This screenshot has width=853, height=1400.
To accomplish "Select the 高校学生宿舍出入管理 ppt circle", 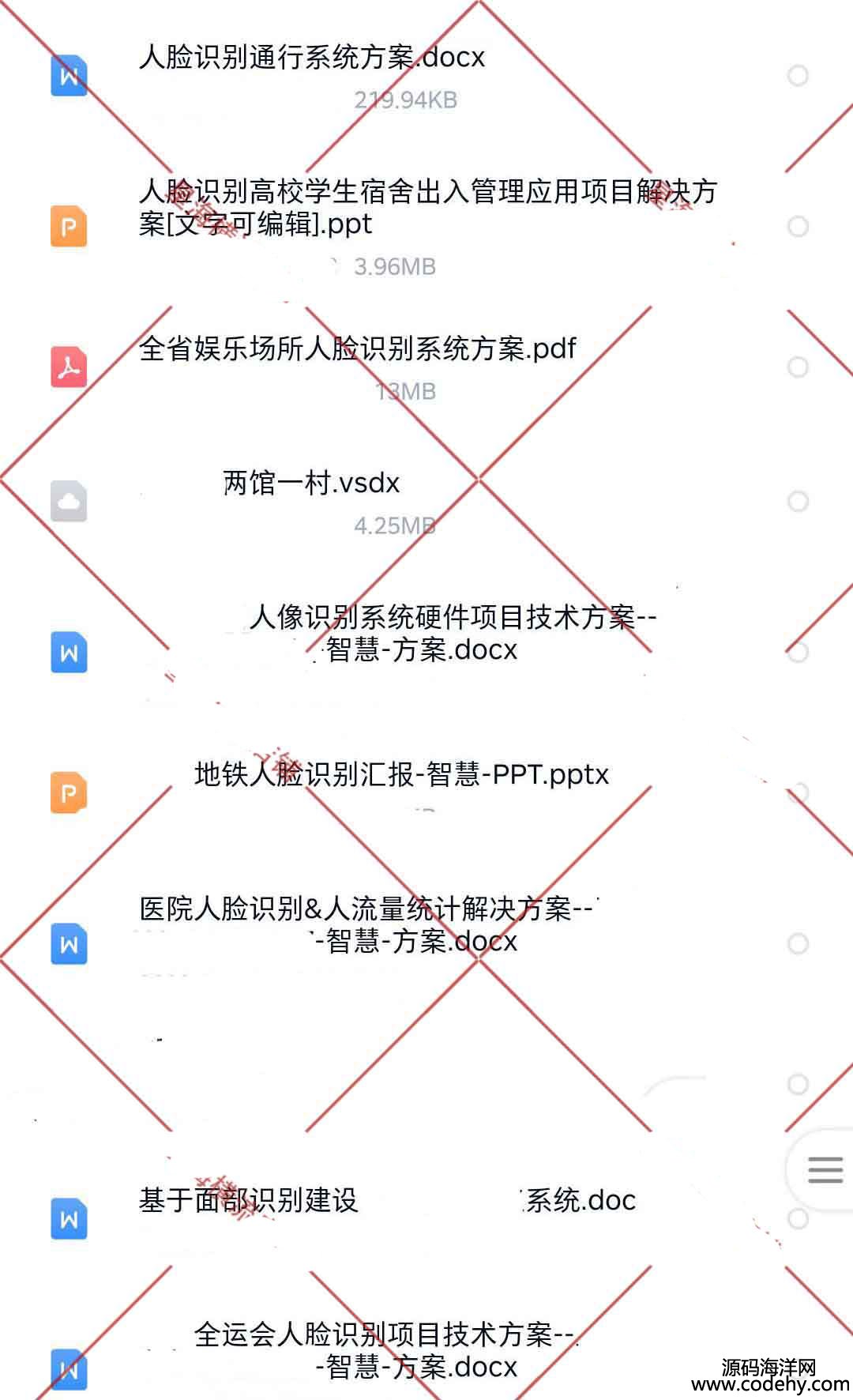I will pos(799,227).
